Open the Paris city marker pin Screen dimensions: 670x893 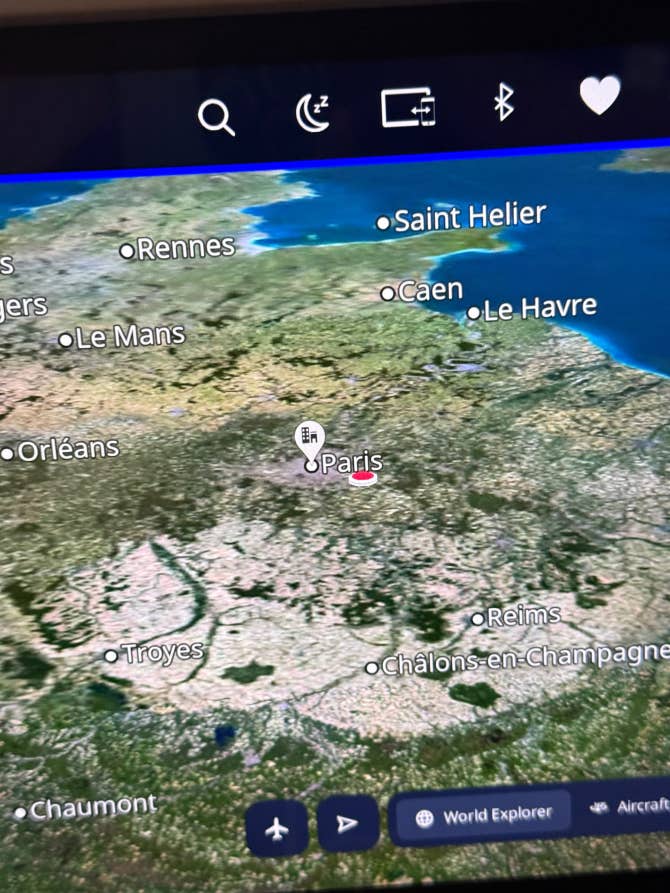[309, 439]
